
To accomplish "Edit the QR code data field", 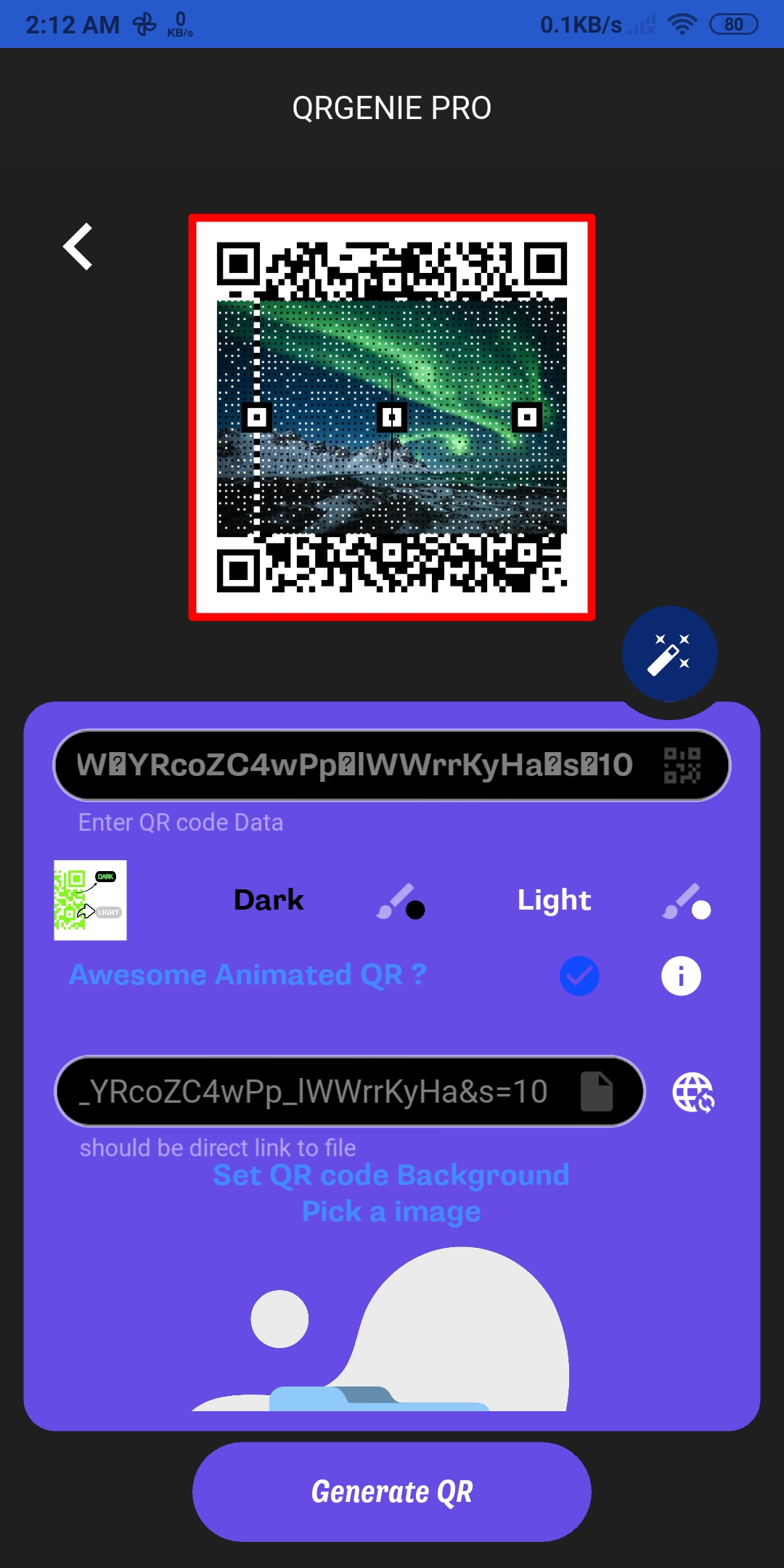I will [x=354, y=765].
